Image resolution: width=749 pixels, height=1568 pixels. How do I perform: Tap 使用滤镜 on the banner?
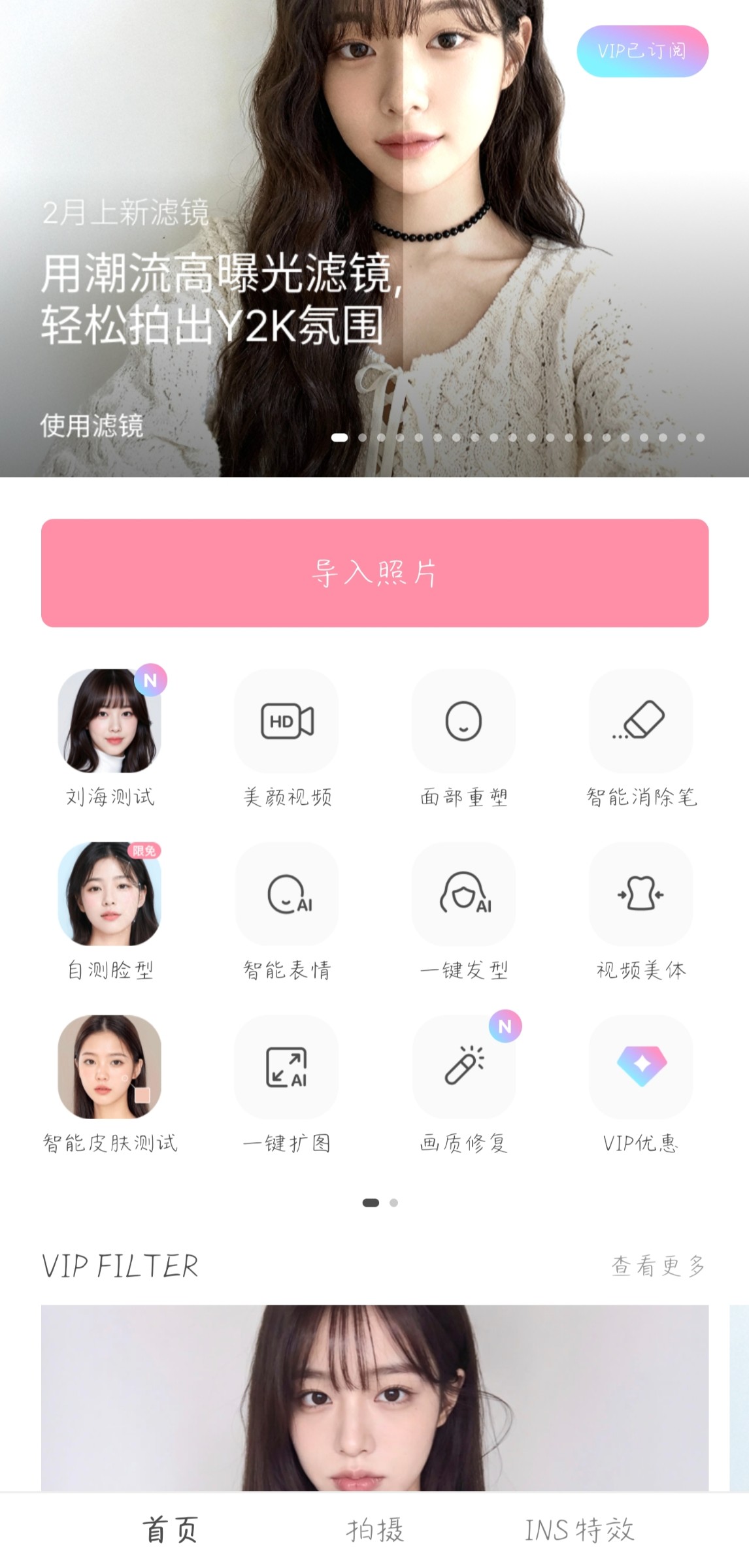coord(92,426)
